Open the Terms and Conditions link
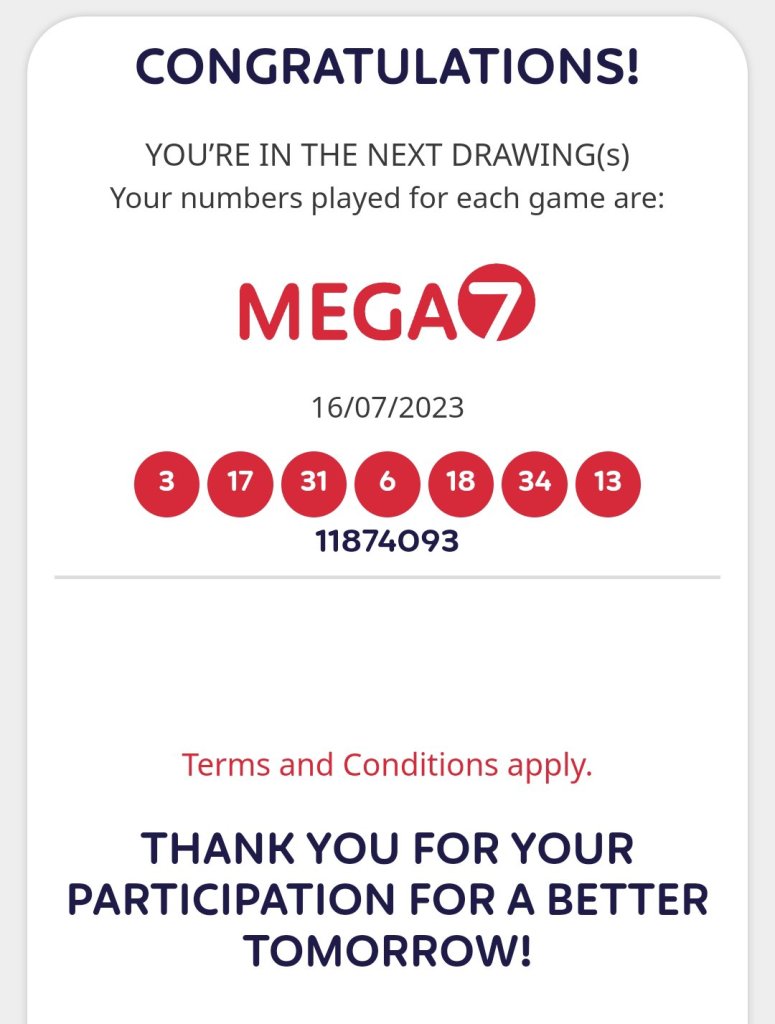 [387, 765]
